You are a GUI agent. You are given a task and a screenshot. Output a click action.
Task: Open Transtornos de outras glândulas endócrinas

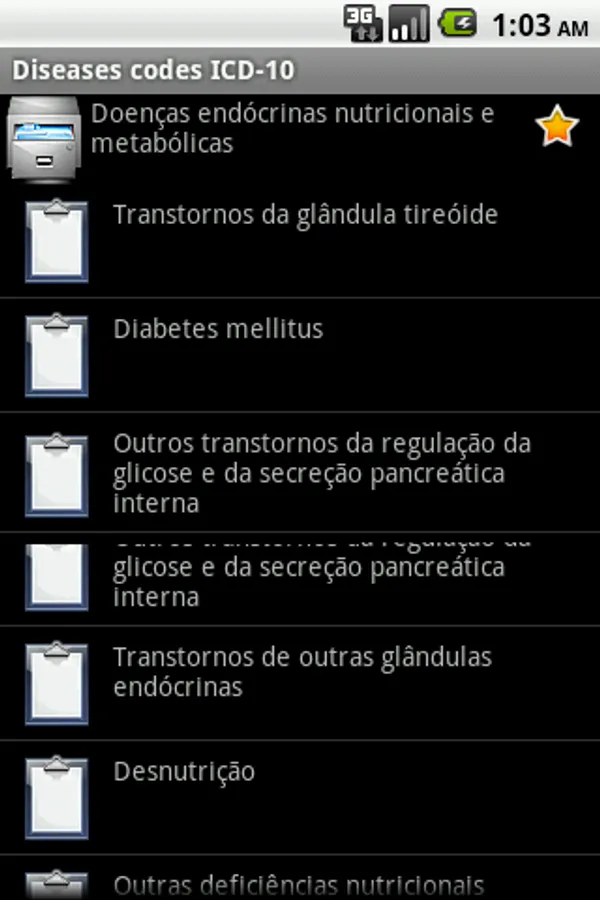(302, 672)
